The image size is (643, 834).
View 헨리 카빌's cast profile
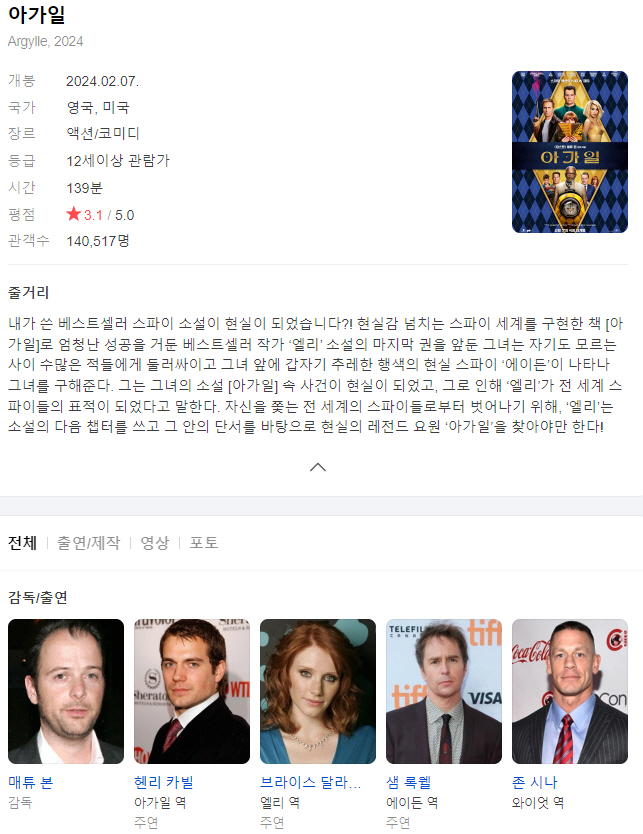pos(192,691)
